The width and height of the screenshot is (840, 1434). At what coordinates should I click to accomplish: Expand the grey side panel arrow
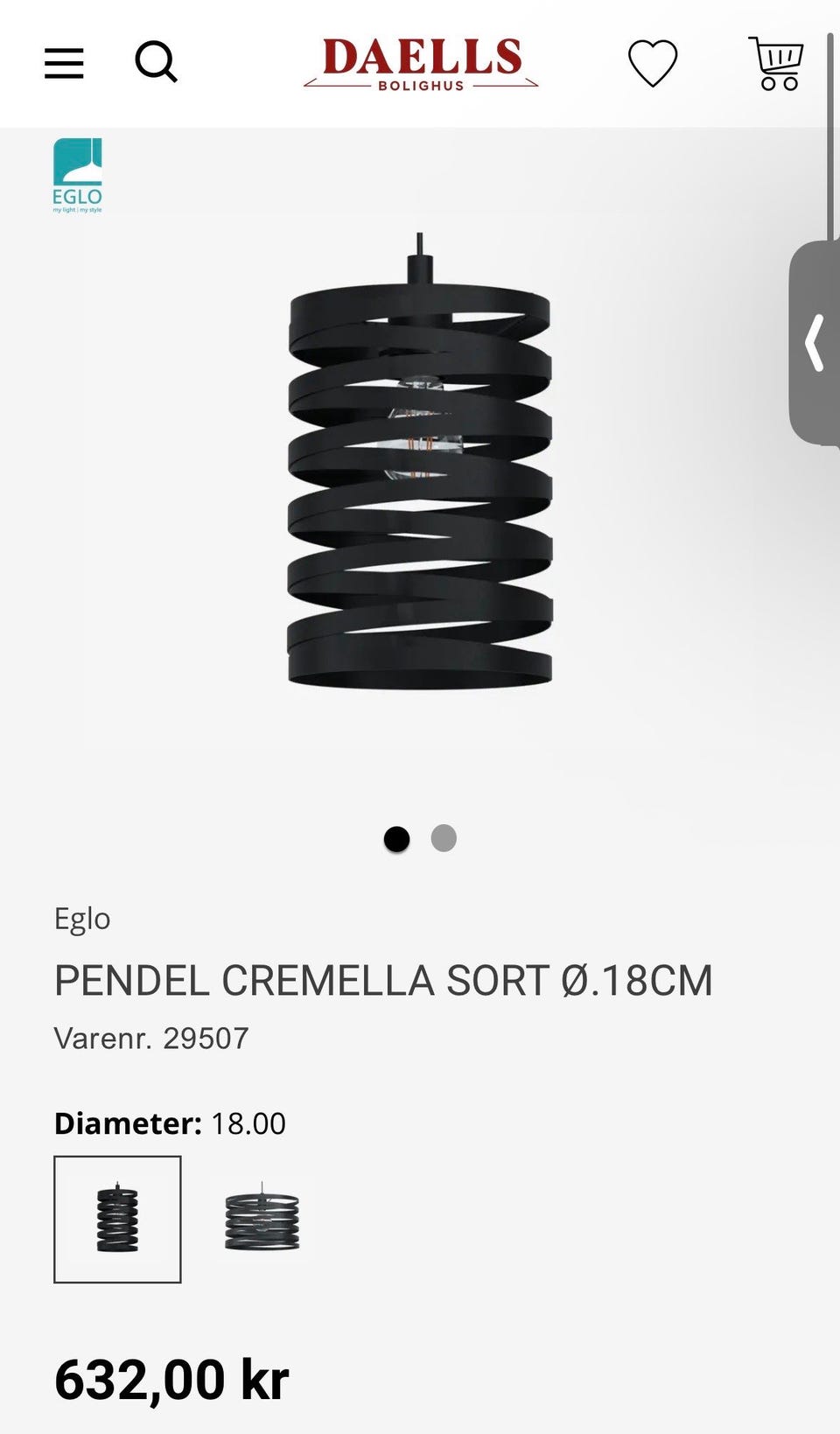[x=815, y=343]
